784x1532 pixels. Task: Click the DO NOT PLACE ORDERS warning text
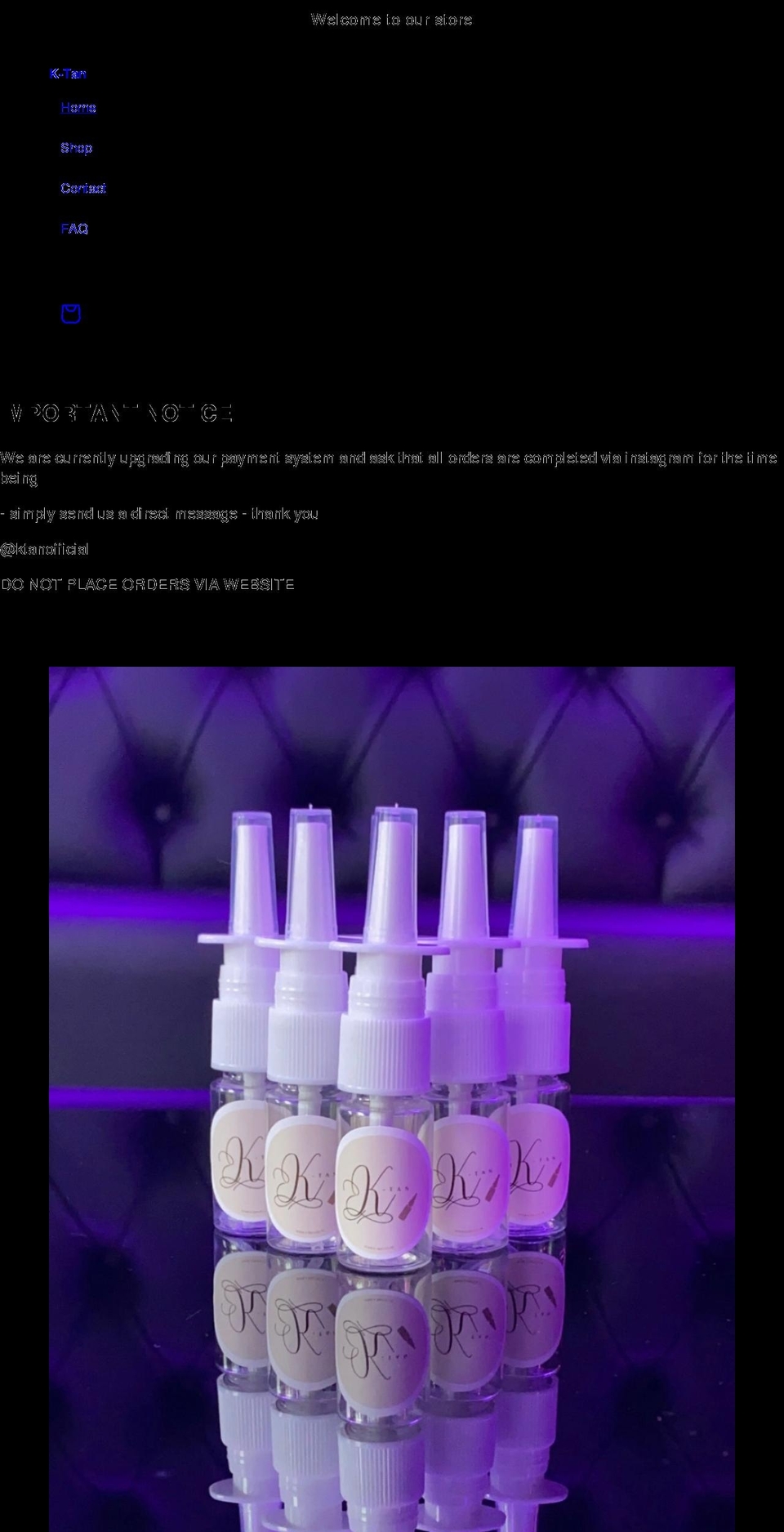point(148,584)
